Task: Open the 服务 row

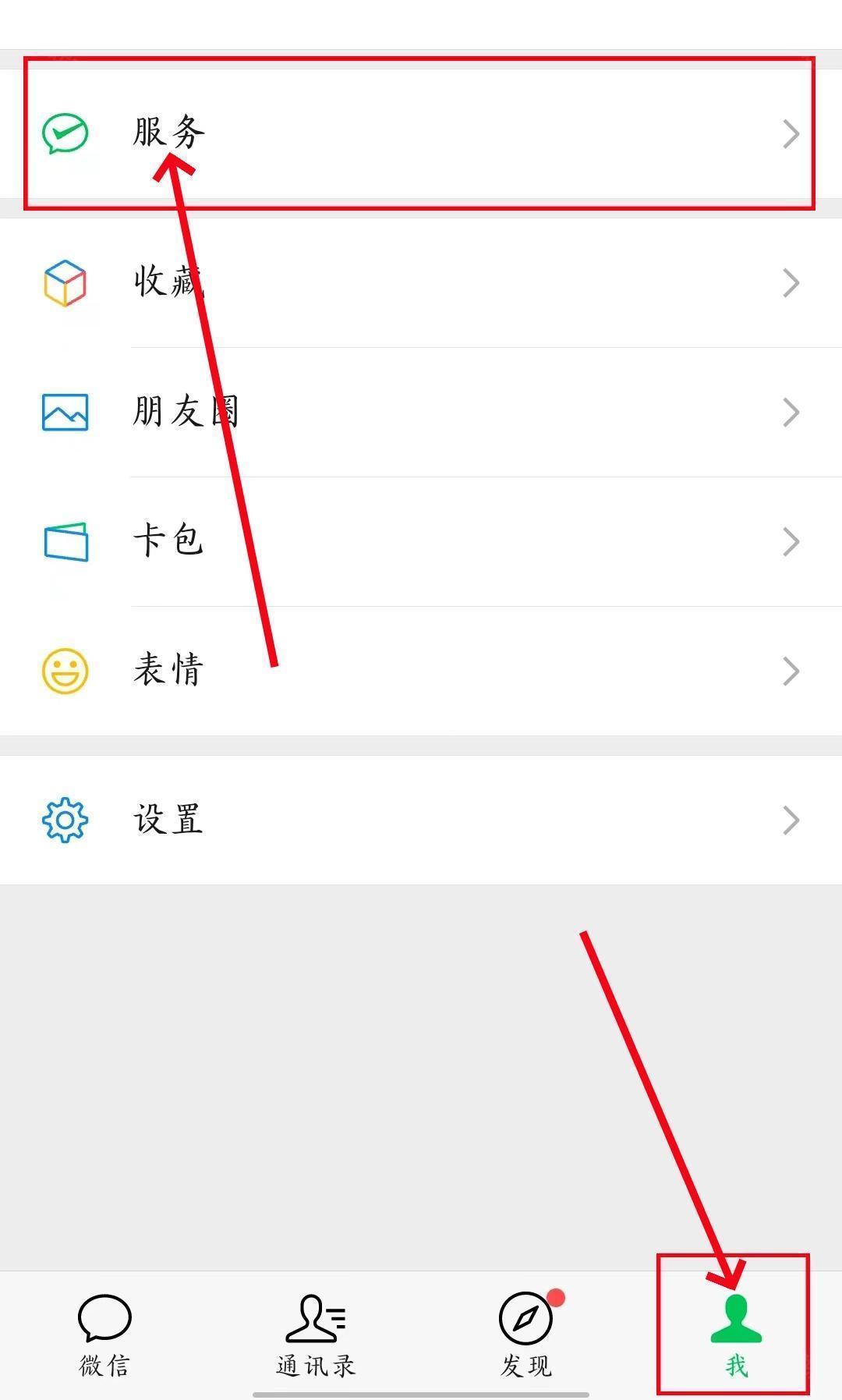Action: point(421,133)
